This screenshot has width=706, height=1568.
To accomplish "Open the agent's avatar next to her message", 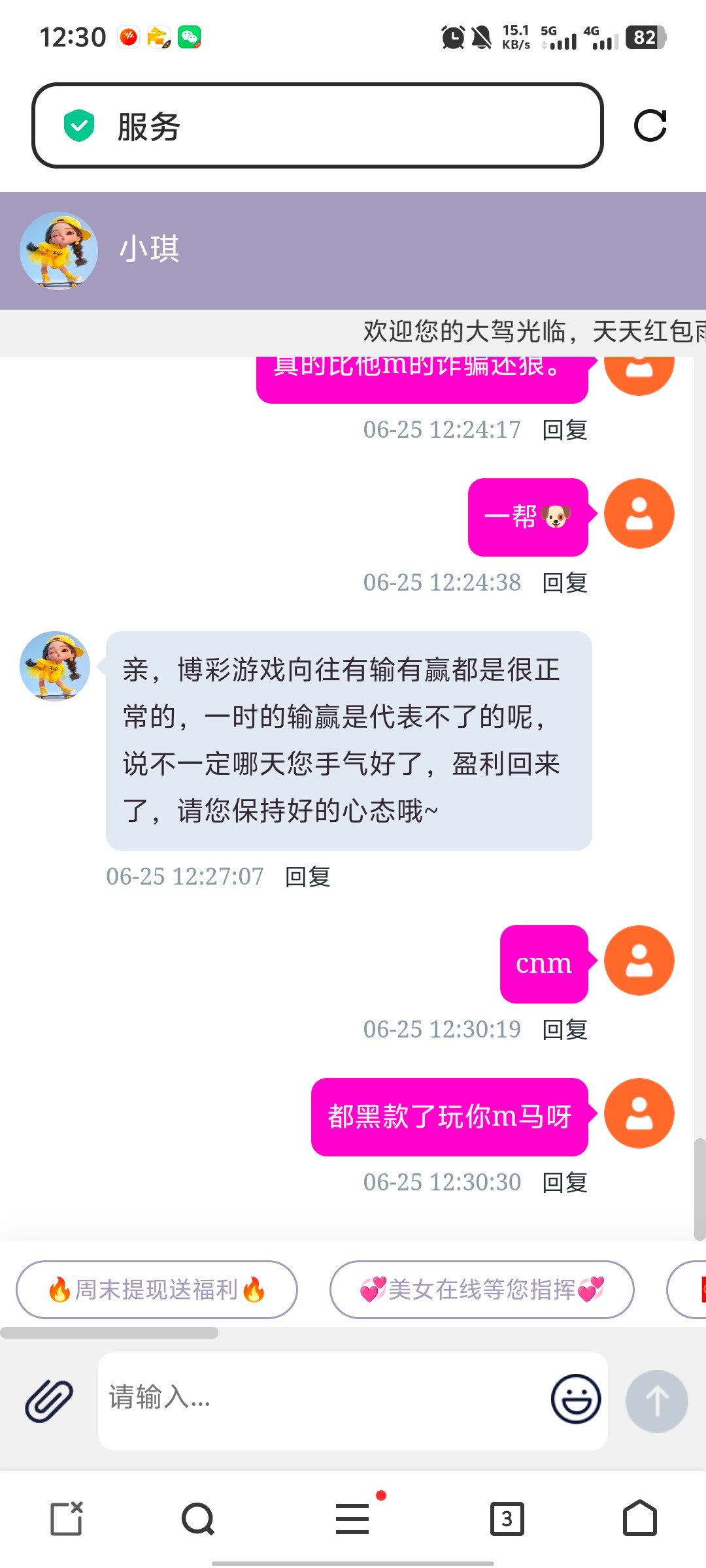I will [x=55, y=668].
